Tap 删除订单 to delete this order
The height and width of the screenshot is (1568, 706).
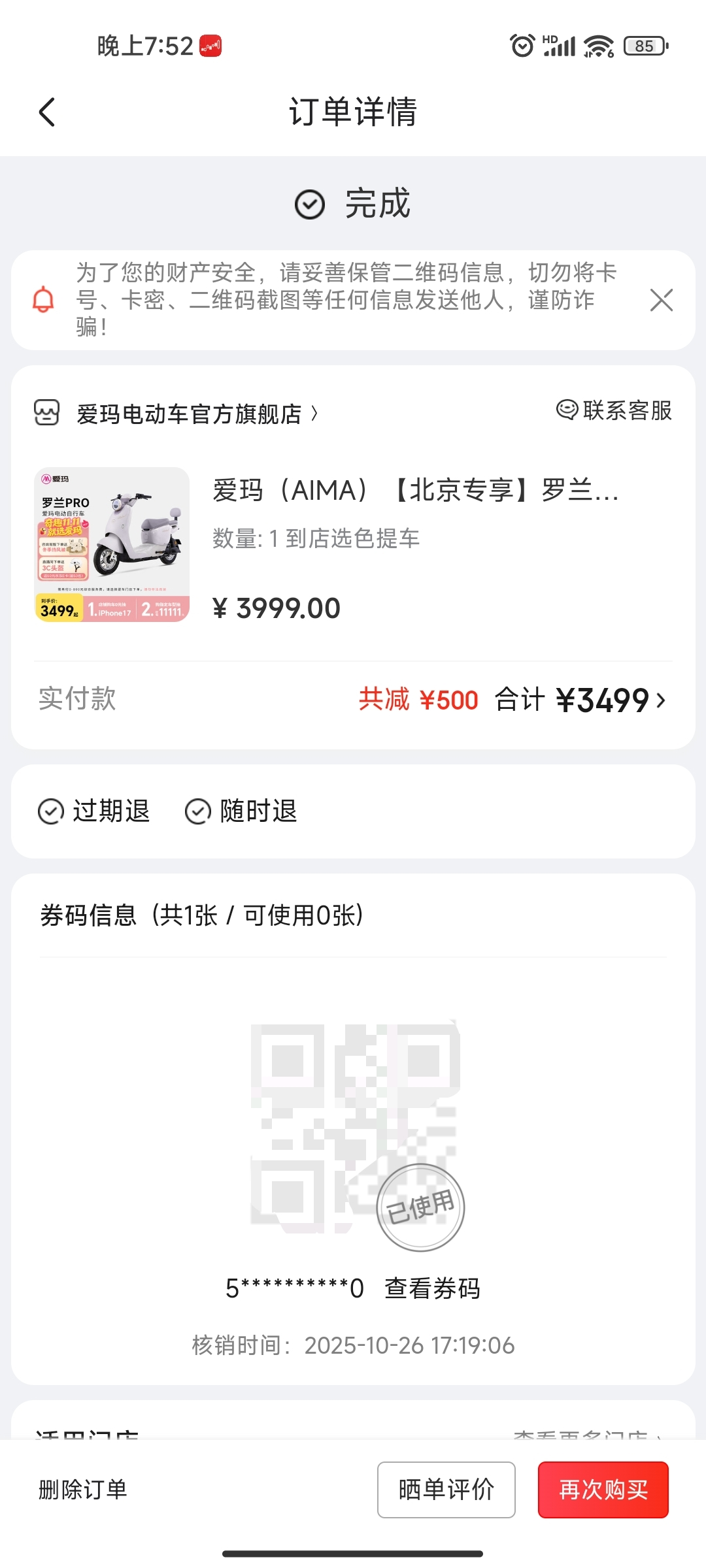83,1490
